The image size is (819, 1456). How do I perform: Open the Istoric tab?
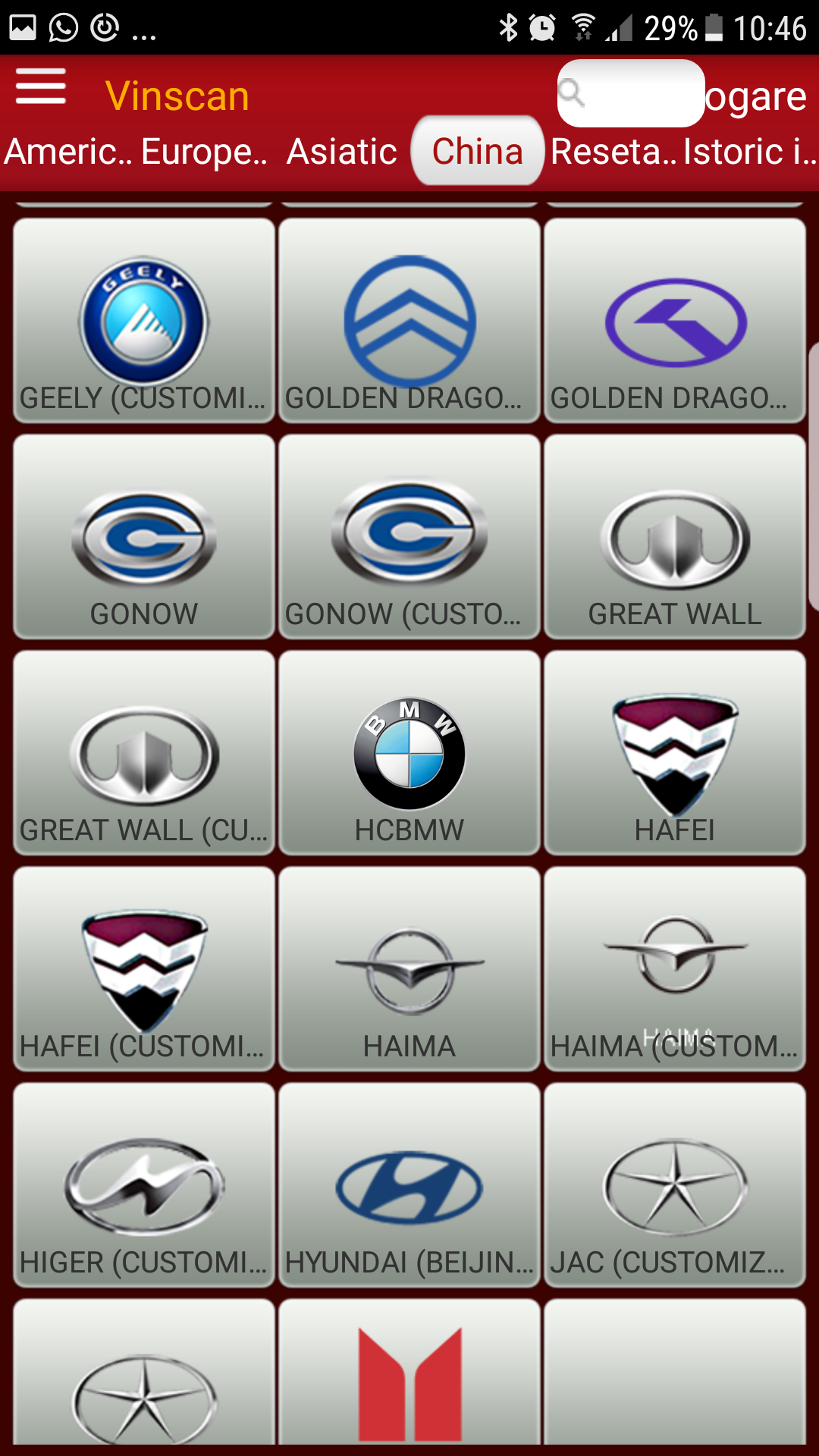click(x=749, y=152)
